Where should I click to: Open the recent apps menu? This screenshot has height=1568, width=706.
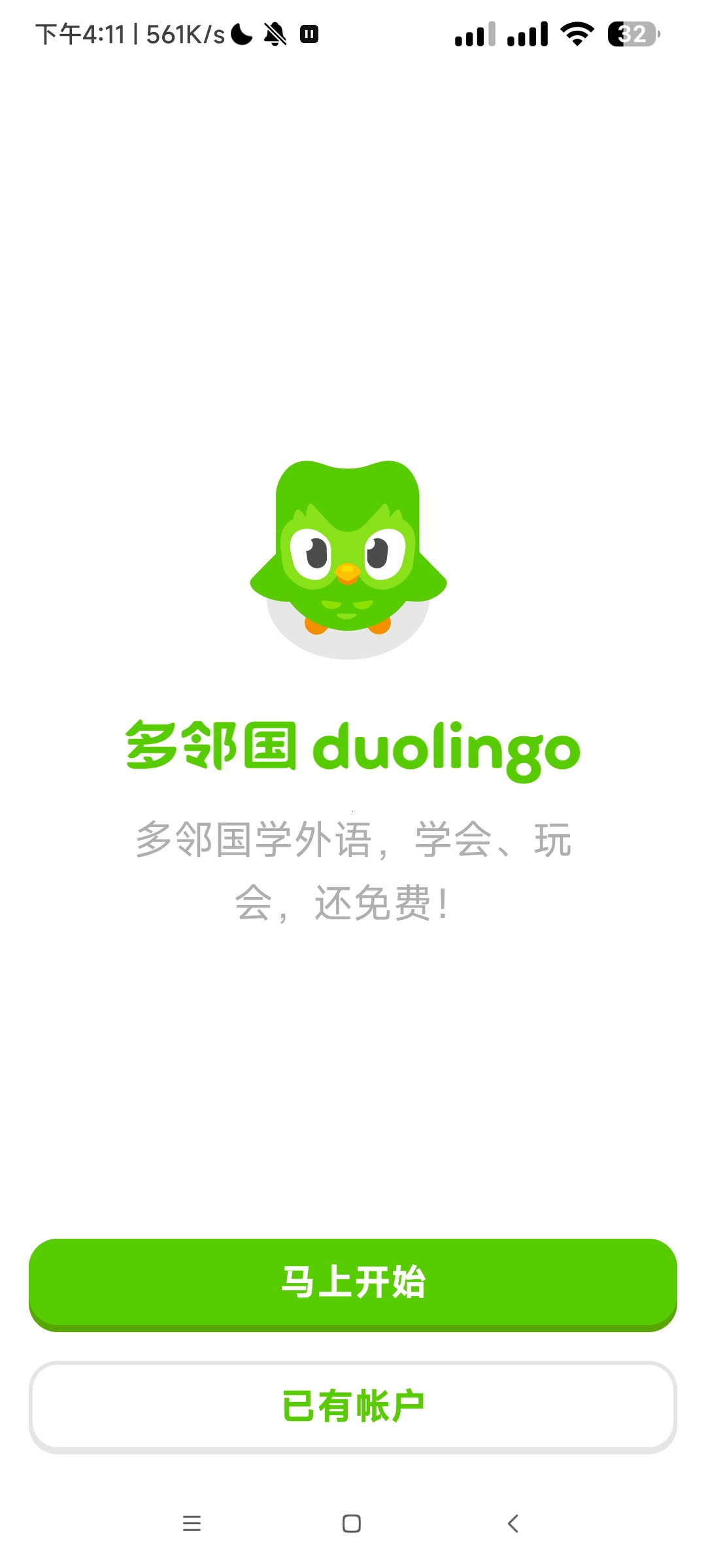point(192,1524)
